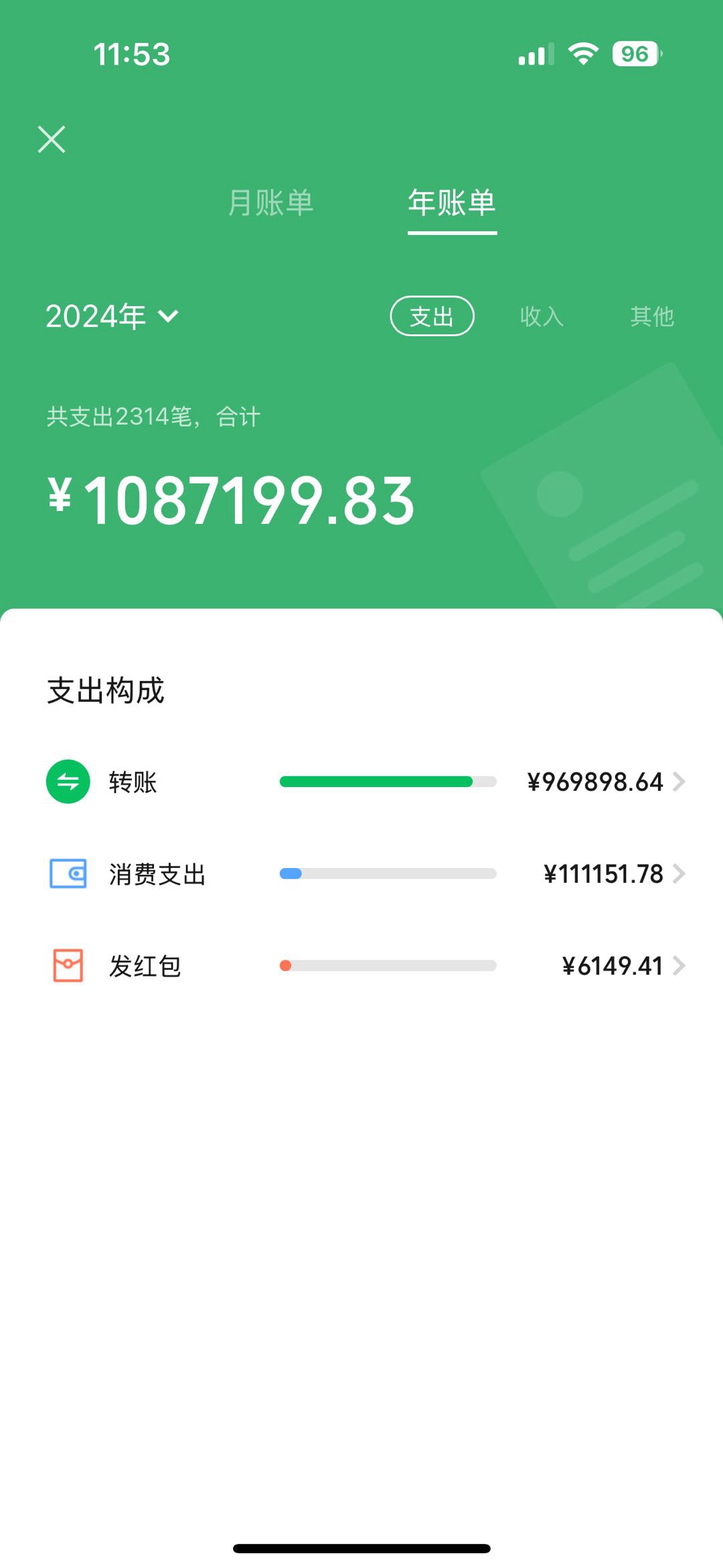Switch to the 月账单 tab
This screenshot has width=723, height=1568.
tap(270, 202)
